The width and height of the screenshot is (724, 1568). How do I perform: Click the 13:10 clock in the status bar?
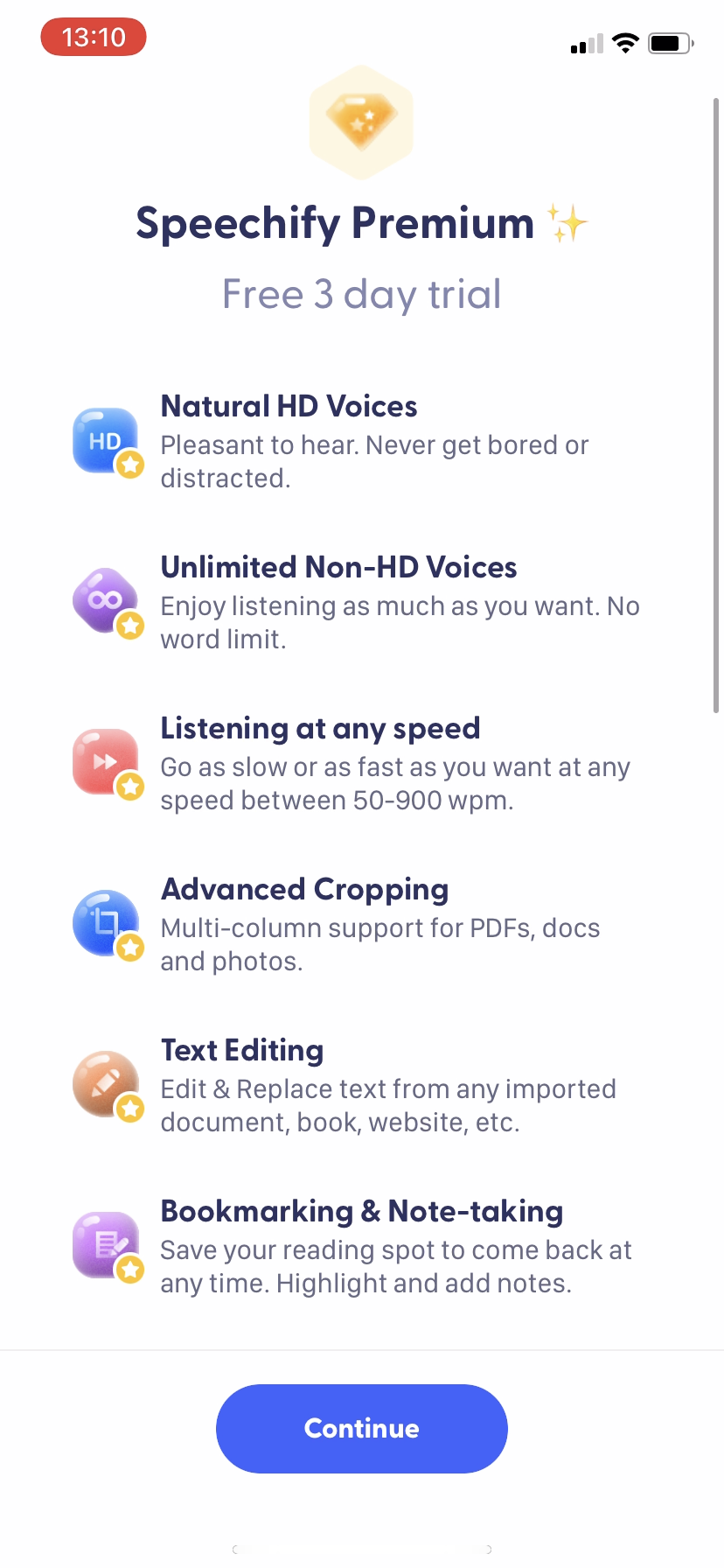(93, 37)
